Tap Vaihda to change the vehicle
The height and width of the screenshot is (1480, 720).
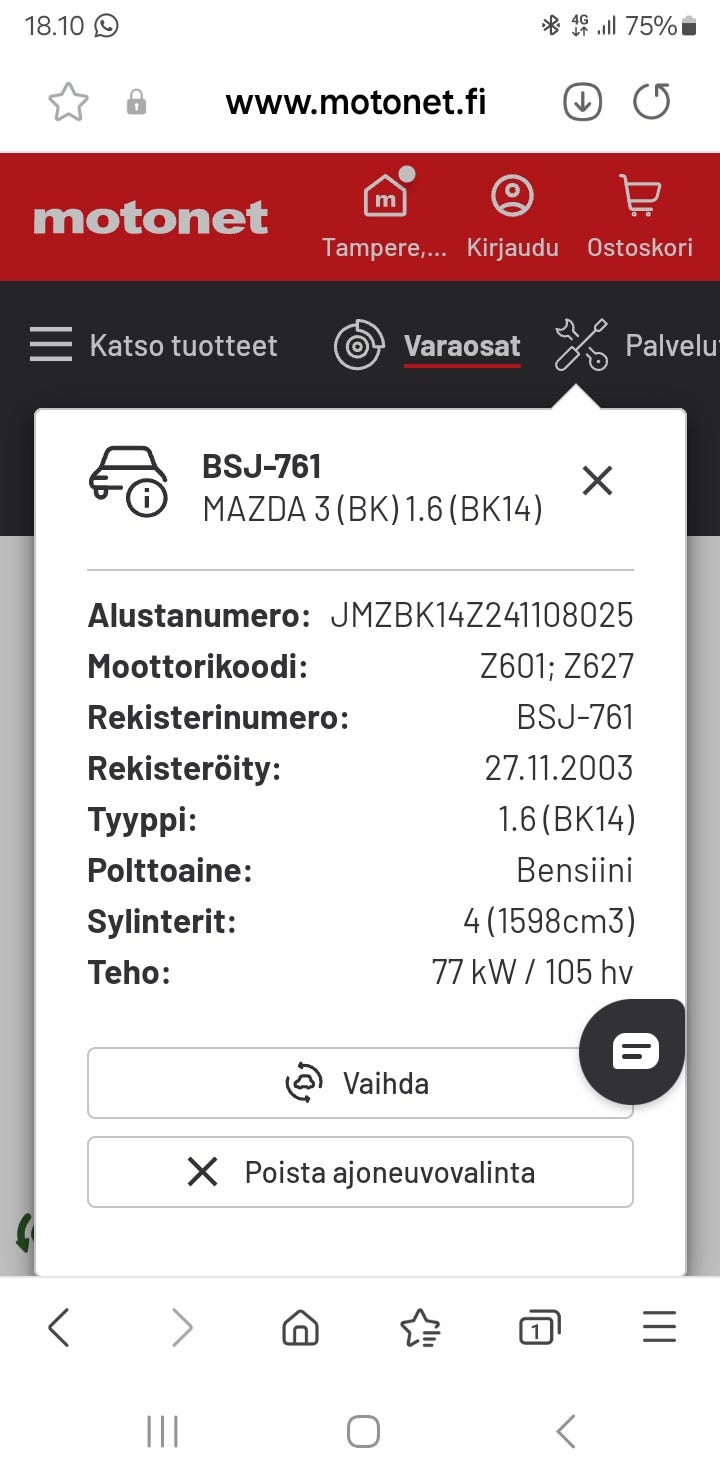pos(360,1083)
